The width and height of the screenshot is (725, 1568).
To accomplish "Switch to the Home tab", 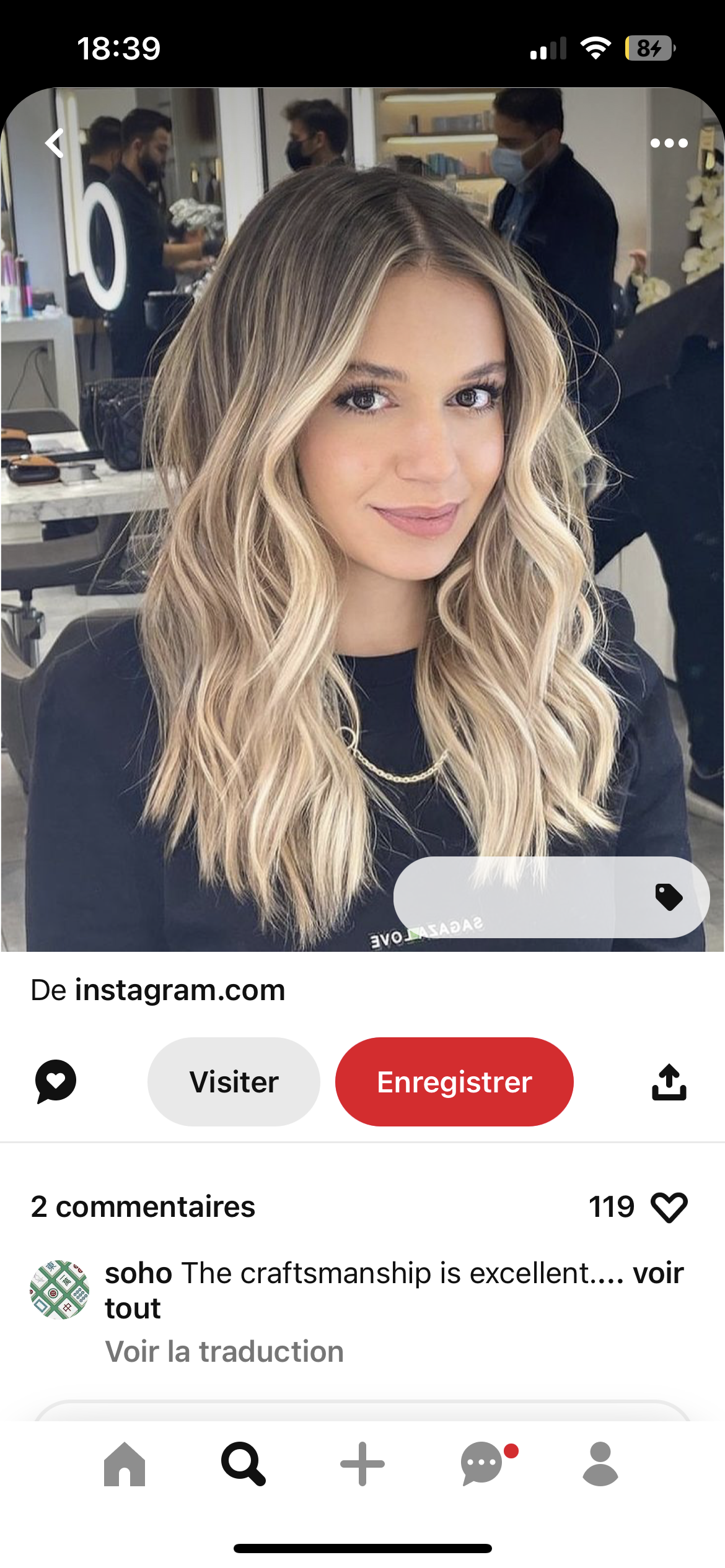I will 125,1464.
